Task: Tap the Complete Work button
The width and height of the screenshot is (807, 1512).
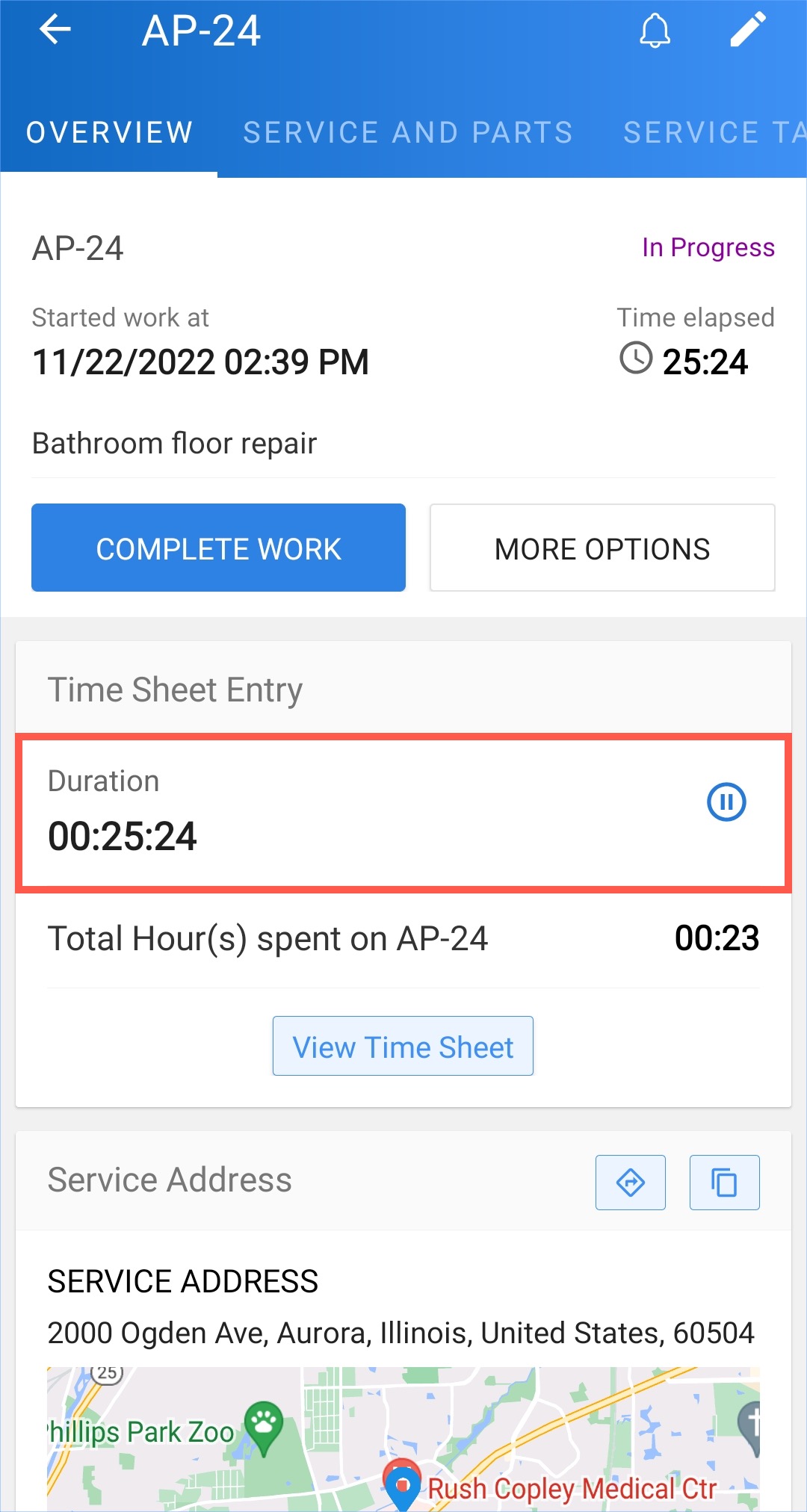Action: (218, 548)
